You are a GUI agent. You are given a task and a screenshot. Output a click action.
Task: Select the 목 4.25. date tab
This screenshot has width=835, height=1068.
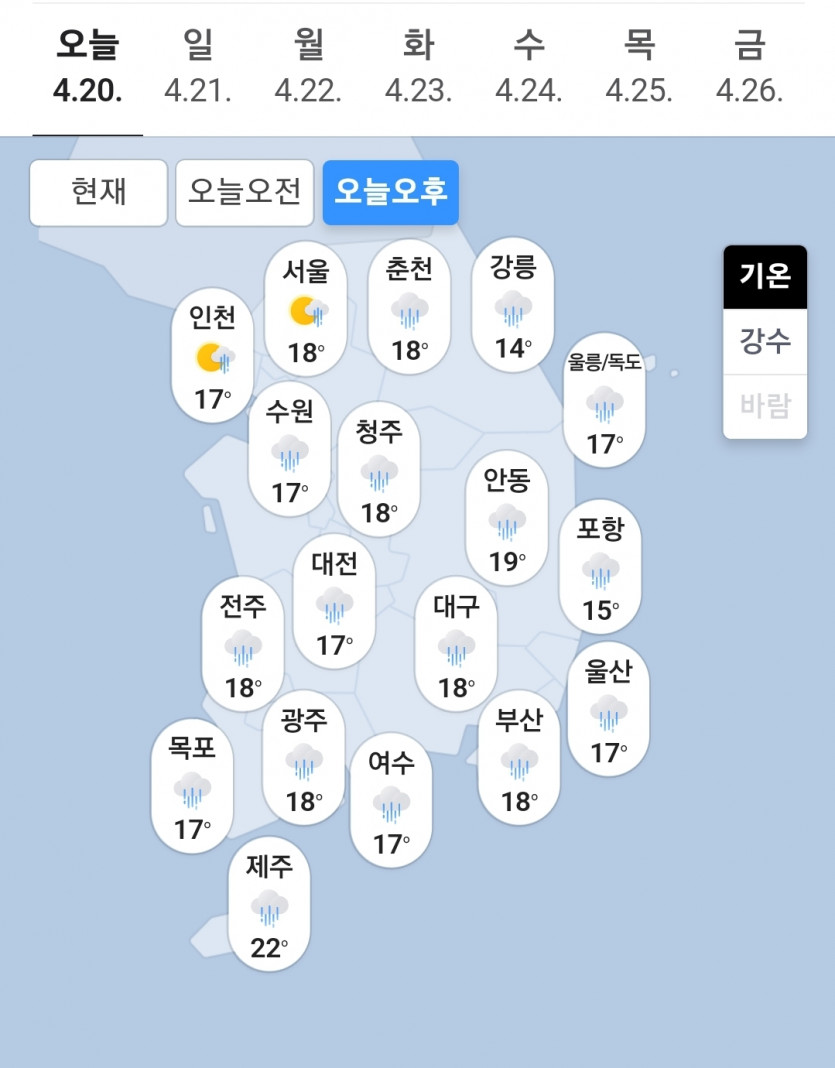(639, 68)
